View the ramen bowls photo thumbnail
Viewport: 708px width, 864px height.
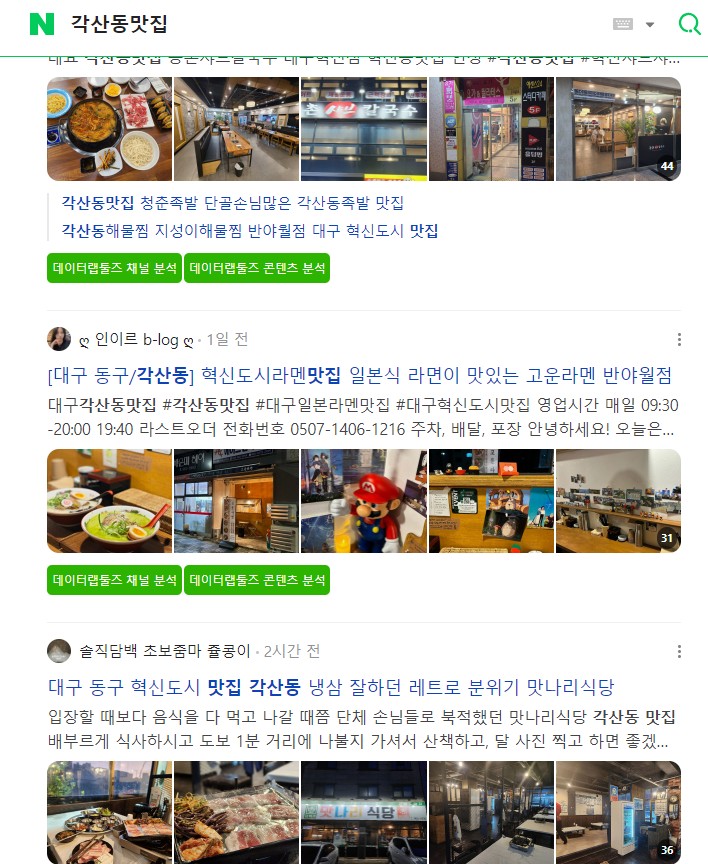(109, 501)
